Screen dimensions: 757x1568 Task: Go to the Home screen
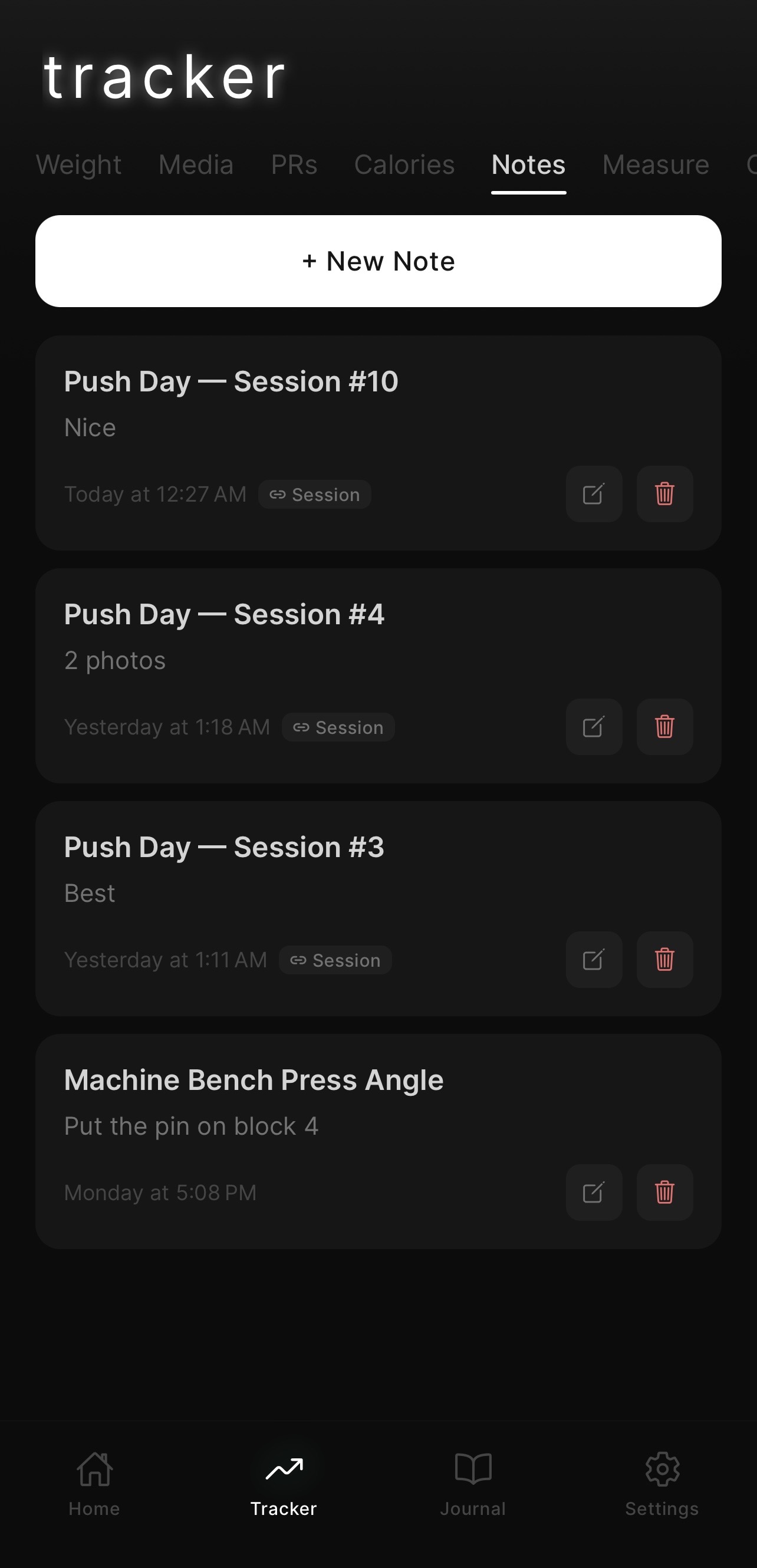pos(94,1484)
